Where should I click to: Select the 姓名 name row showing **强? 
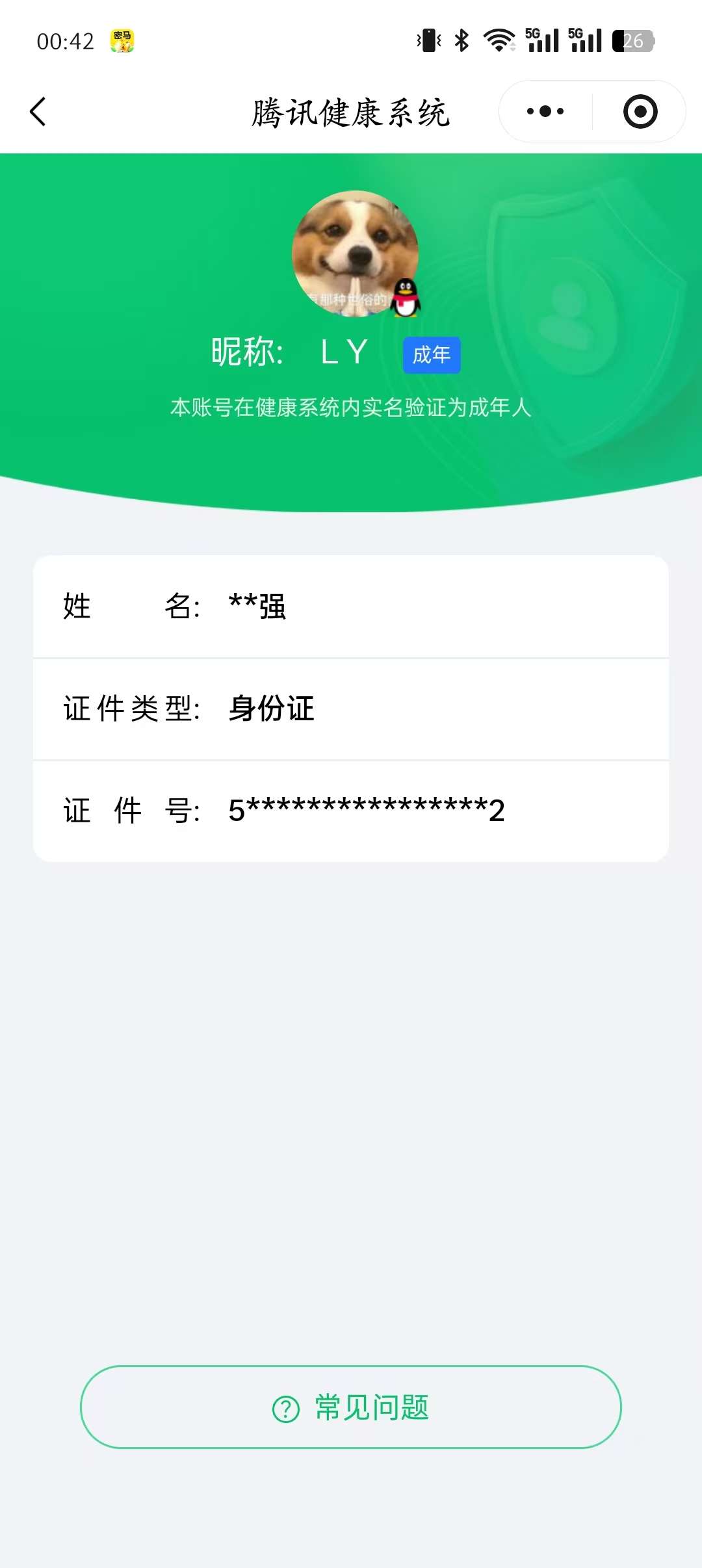(x=351, y=607)
